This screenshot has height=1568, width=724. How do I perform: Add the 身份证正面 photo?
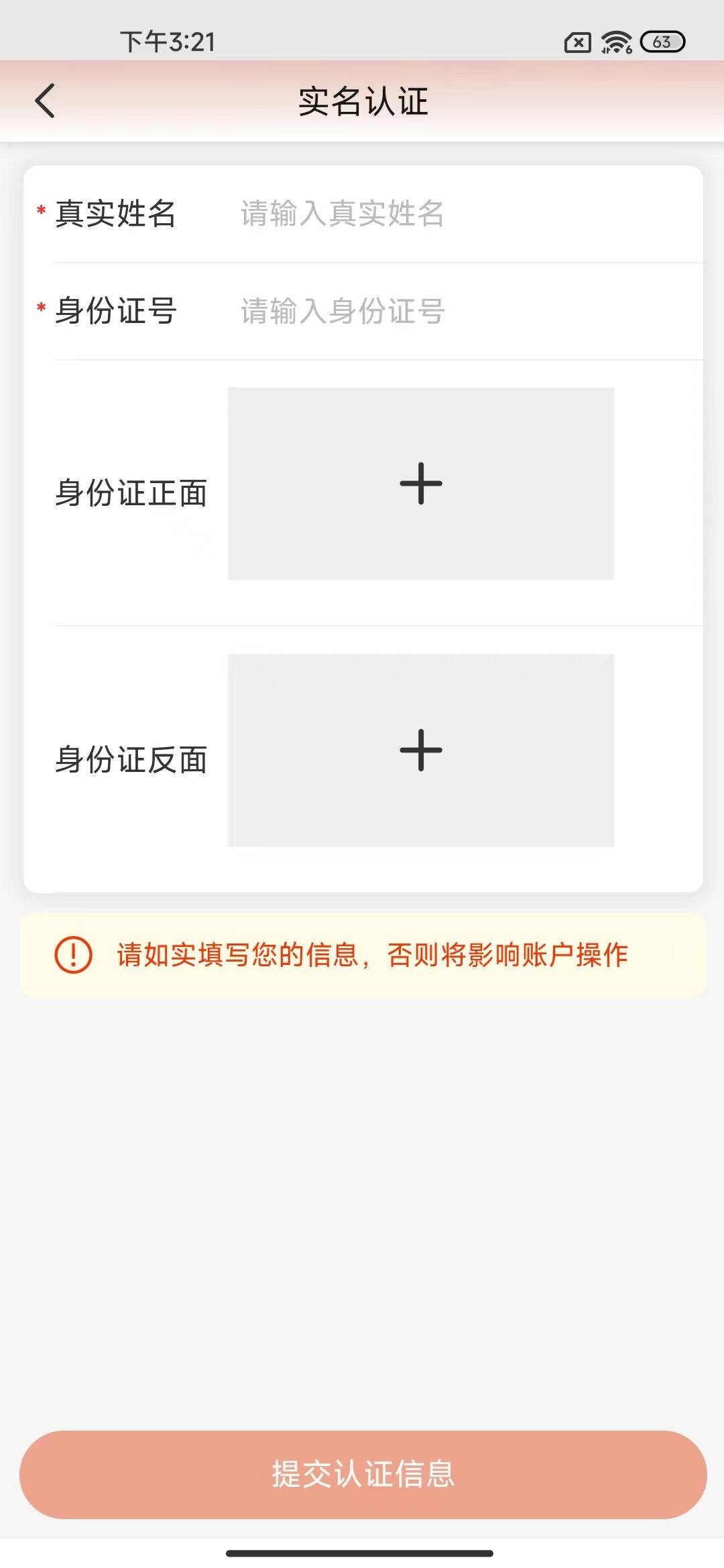[420, 483]
